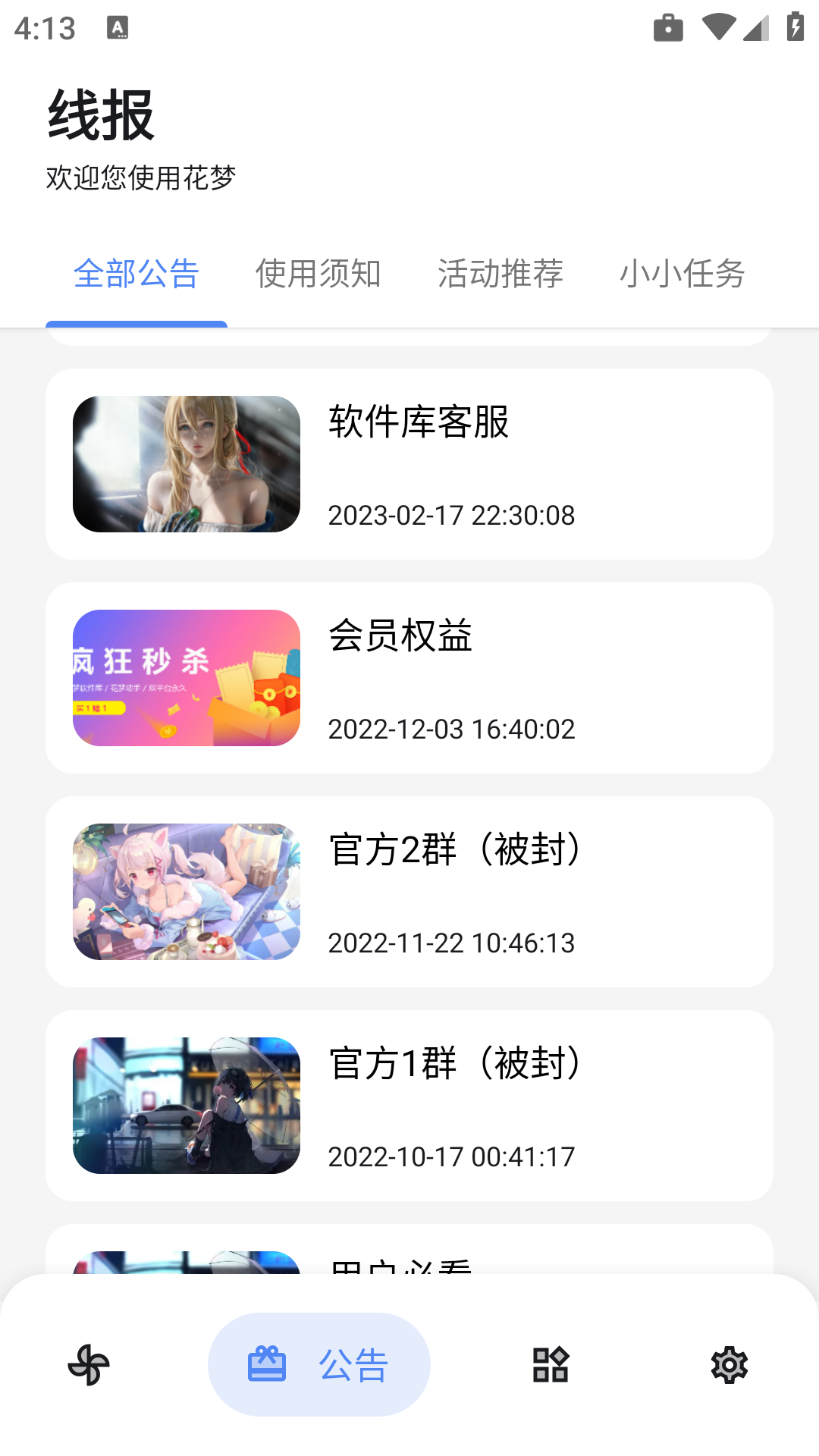Switch to the 活动推荐 tab

tap(500, 275)
